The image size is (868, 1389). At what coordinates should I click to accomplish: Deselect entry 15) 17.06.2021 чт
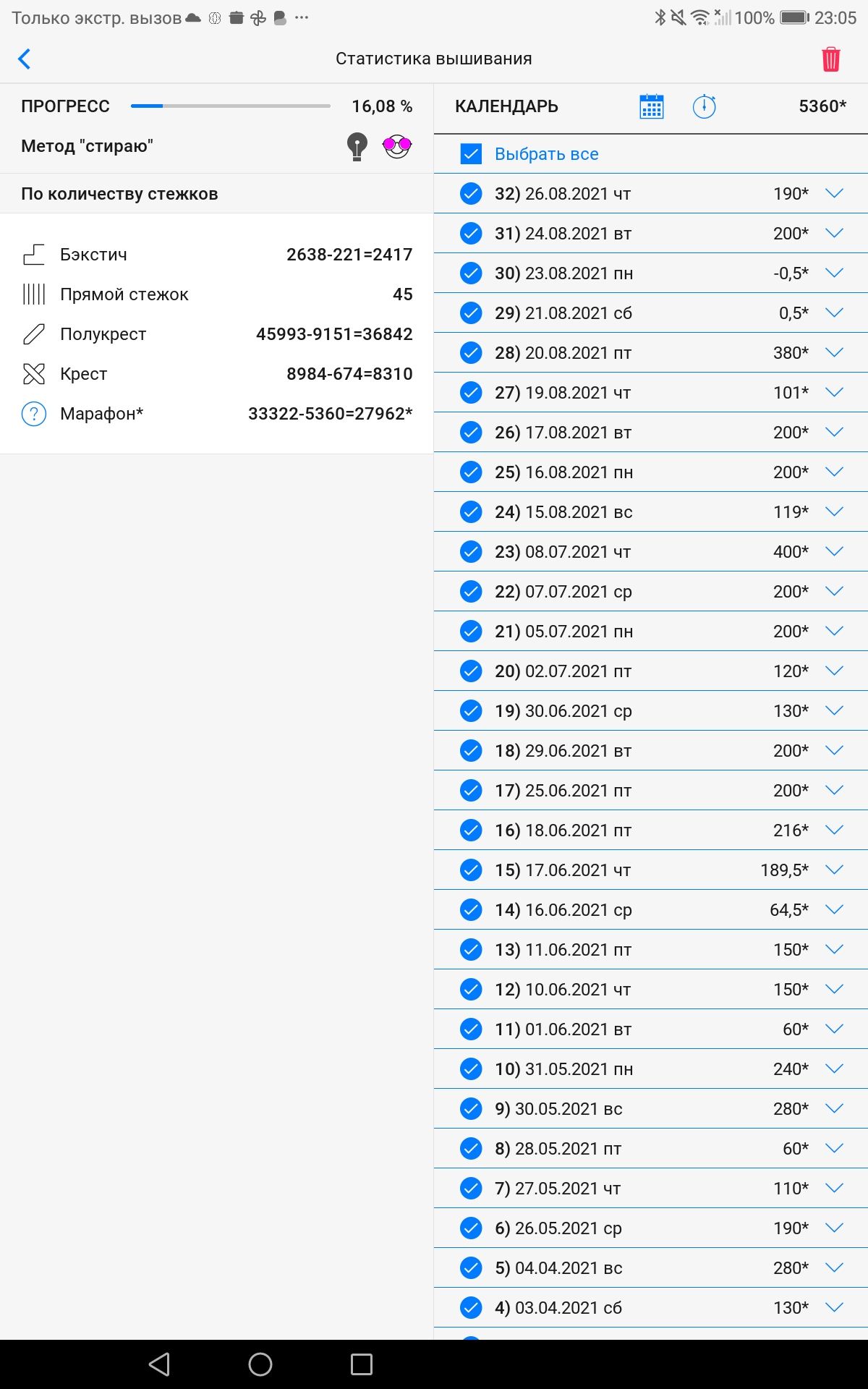471,870
